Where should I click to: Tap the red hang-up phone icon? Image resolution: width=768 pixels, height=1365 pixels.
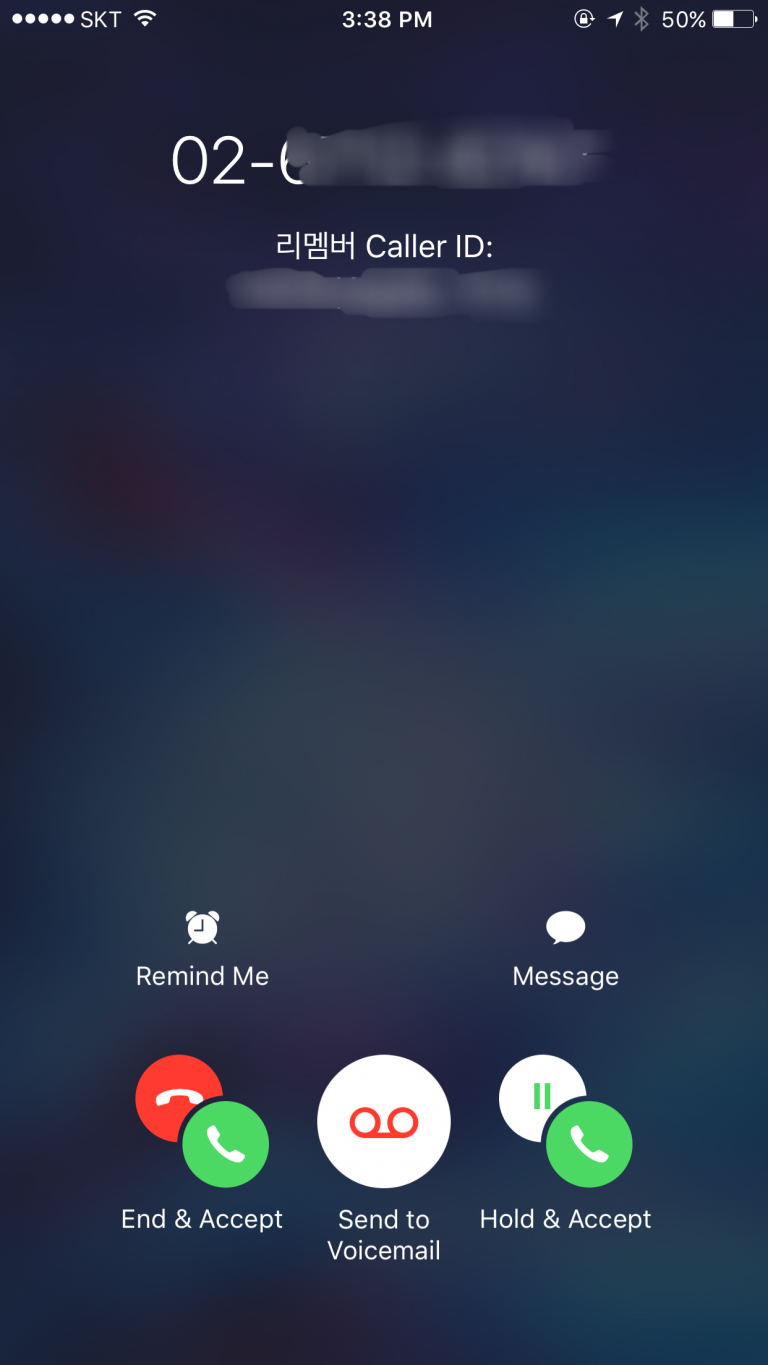180,1097
